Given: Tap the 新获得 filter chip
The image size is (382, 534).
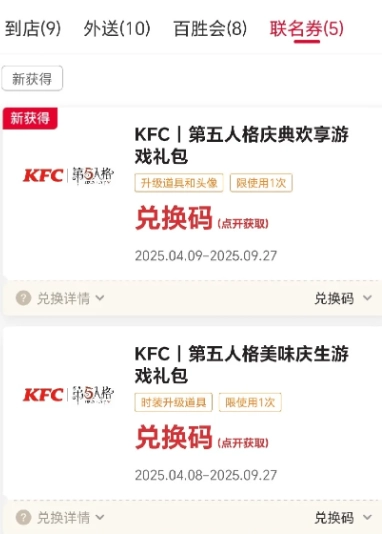Looking at the screenshot, I should tap(32, 79).
